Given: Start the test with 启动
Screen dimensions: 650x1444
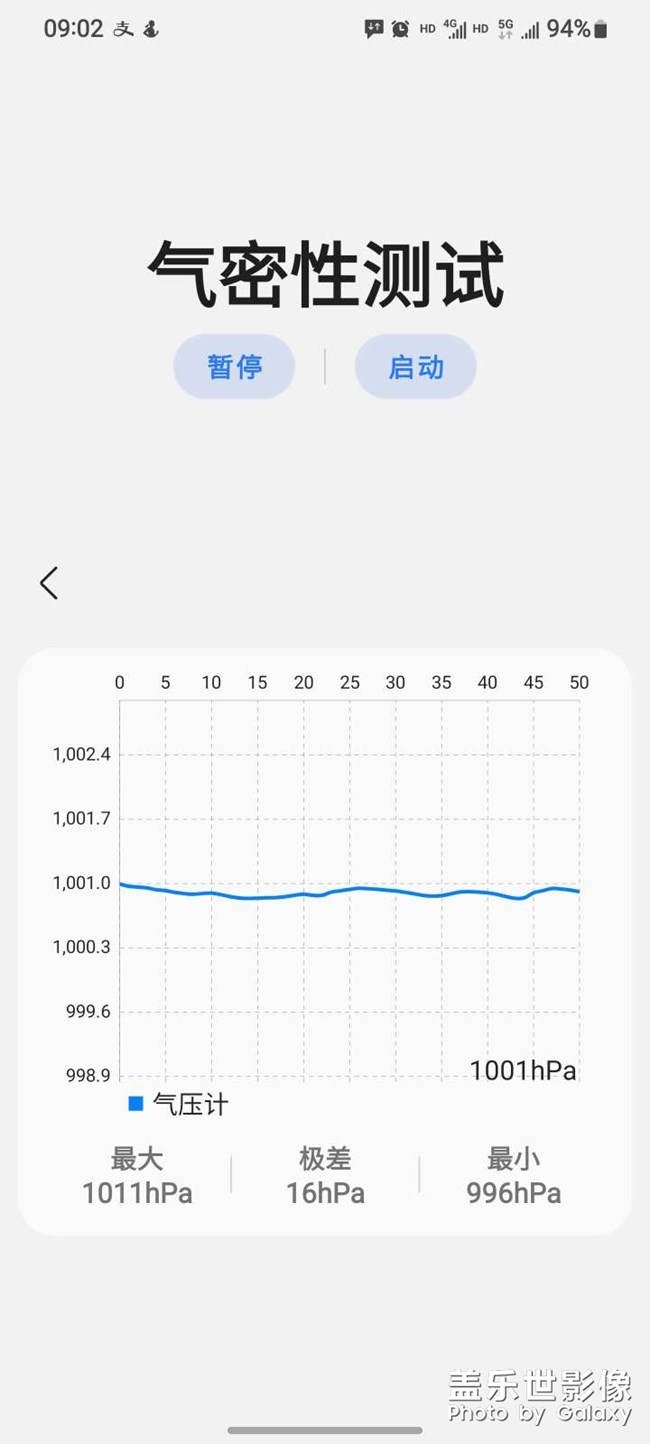Looking at the screenshot, I should [x=415, y=367].
